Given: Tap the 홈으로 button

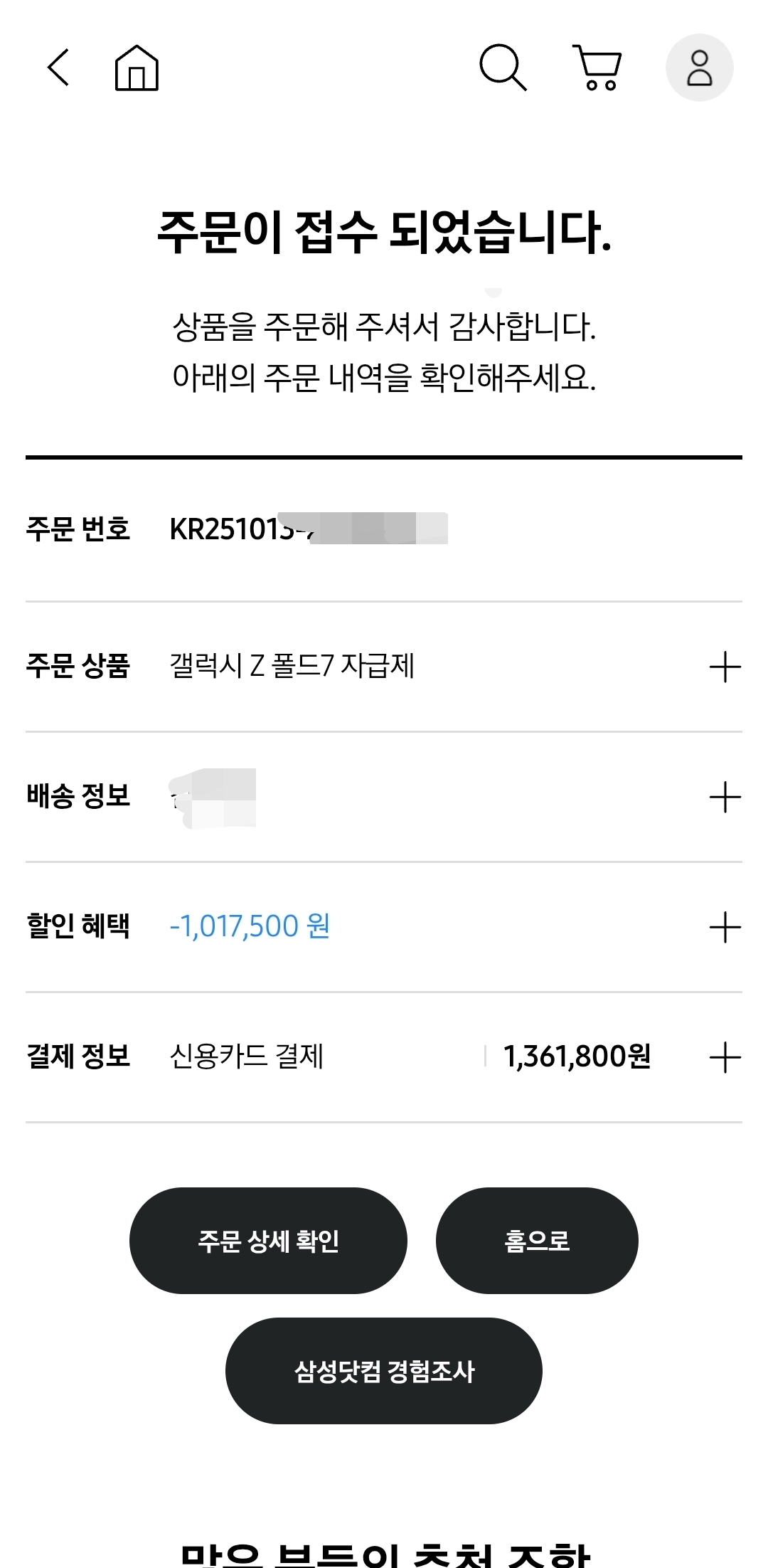Looking at the screenshot, I should [537, 1241].
